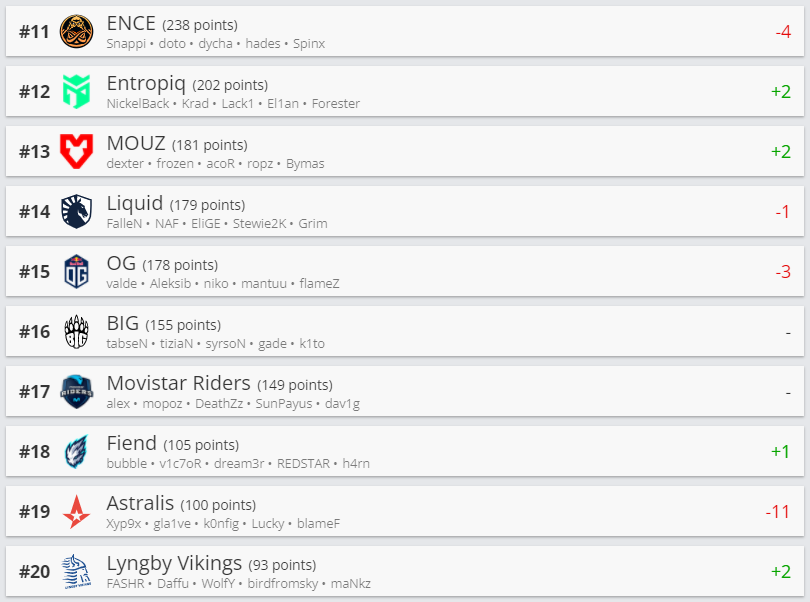Image resolution: width=810 pixels, height=602 pixels.
Task: Open the Astralis ranking row
Action: tap(404, 511)
